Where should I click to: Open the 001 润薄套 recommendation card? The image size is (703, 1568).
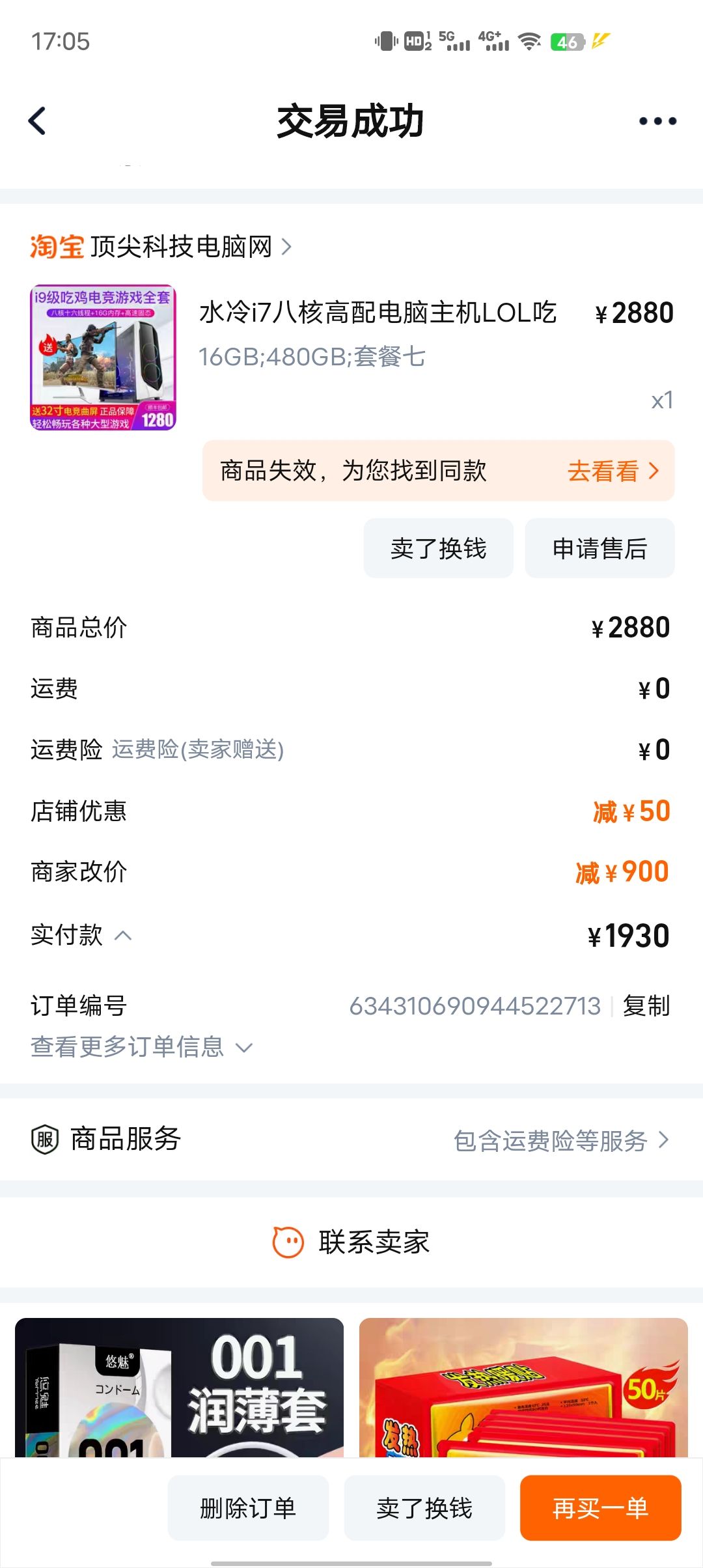coord(179,1387)
